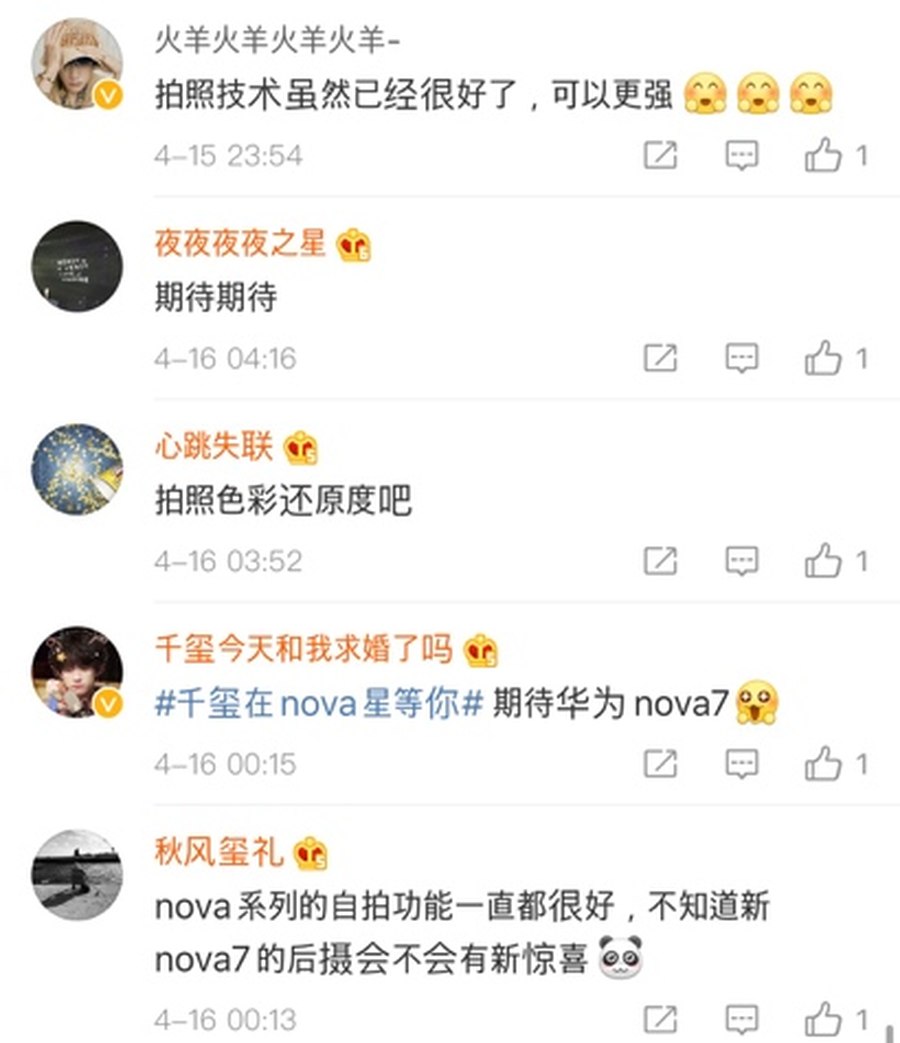Repost 心跳失联's comment
The height and width of the screenshot is (1043, 900).
[x=660, y=561]
